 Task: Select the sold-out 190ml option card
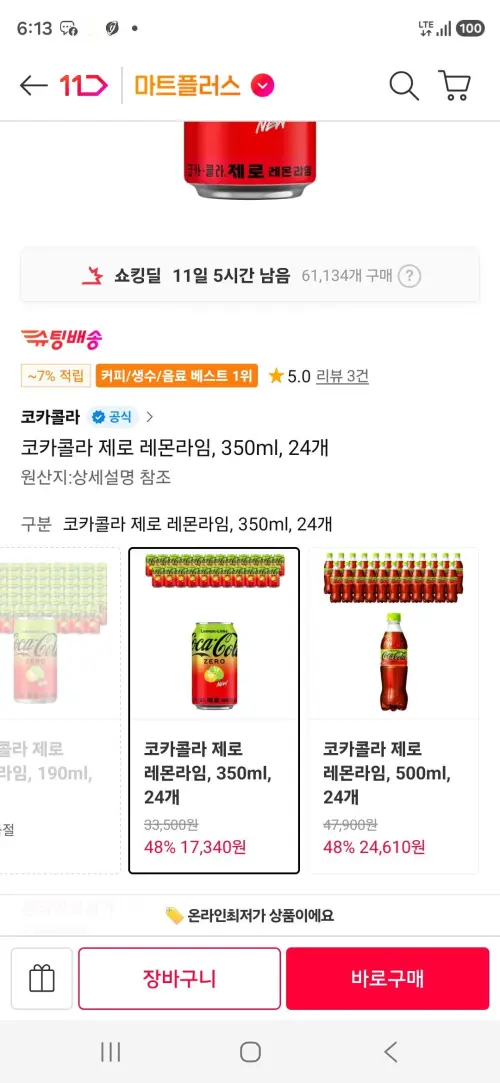pyautogui.click(x=60, y=711)
